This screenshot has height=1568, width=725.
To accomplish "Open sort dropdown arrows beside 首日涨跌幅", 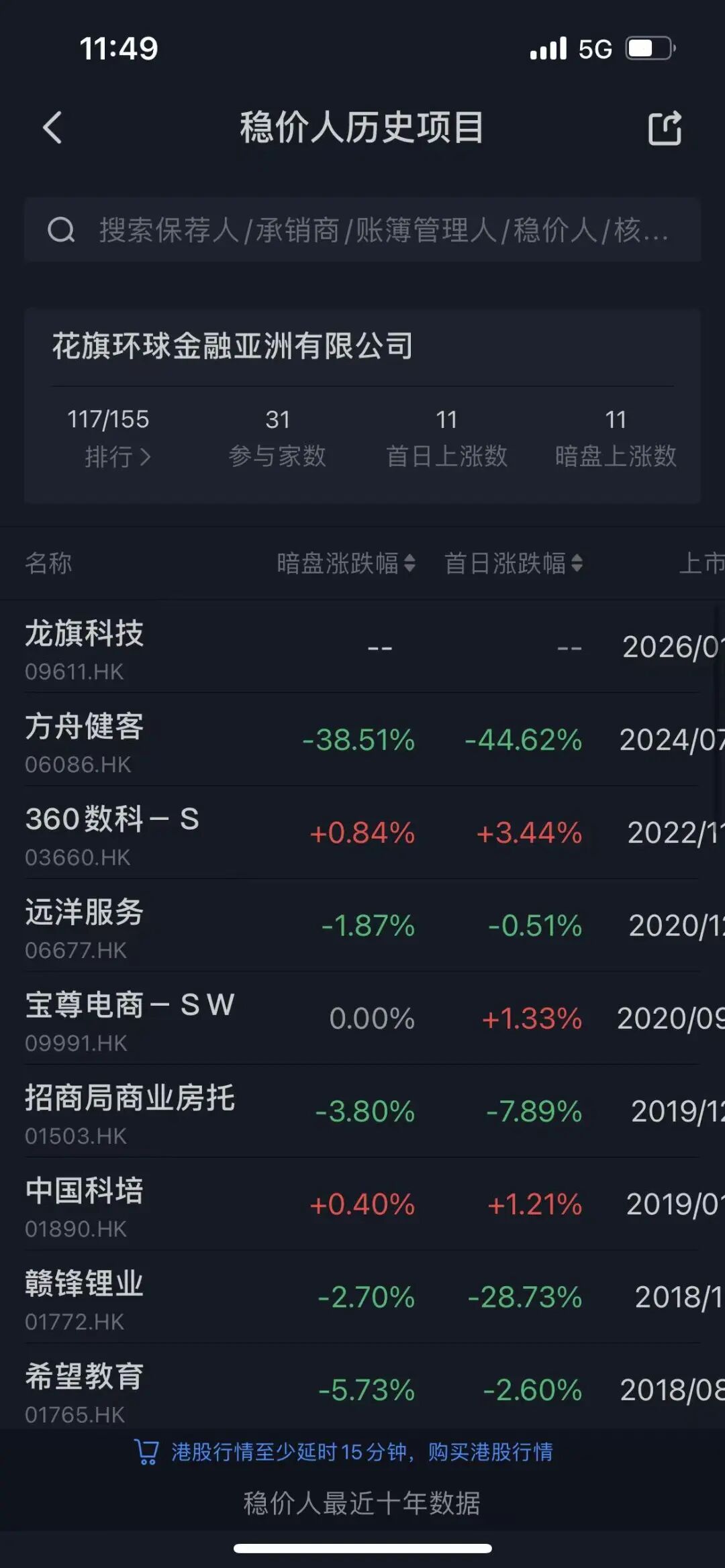I will tap(579, 564).
